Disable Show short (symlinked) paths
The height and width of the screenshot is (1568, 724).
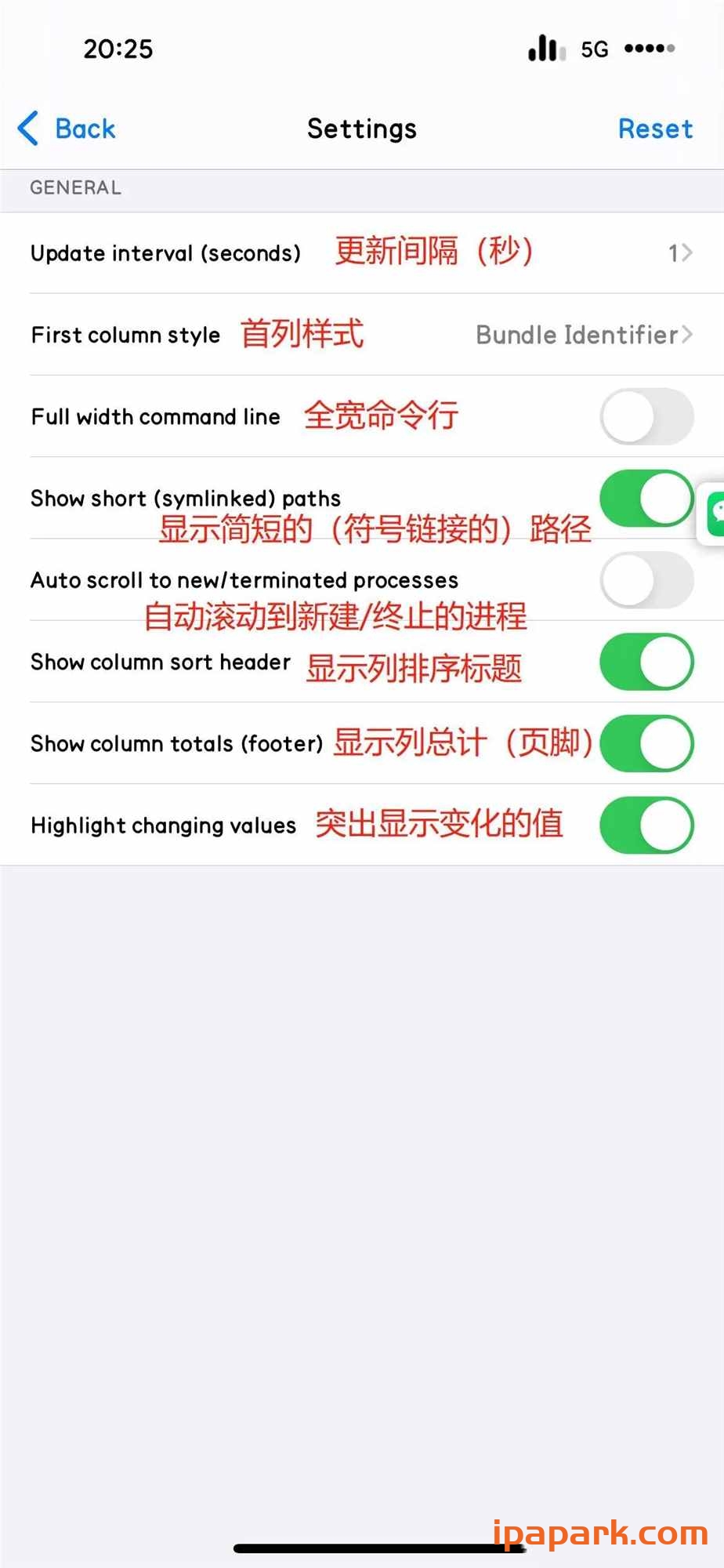(645, 498)
